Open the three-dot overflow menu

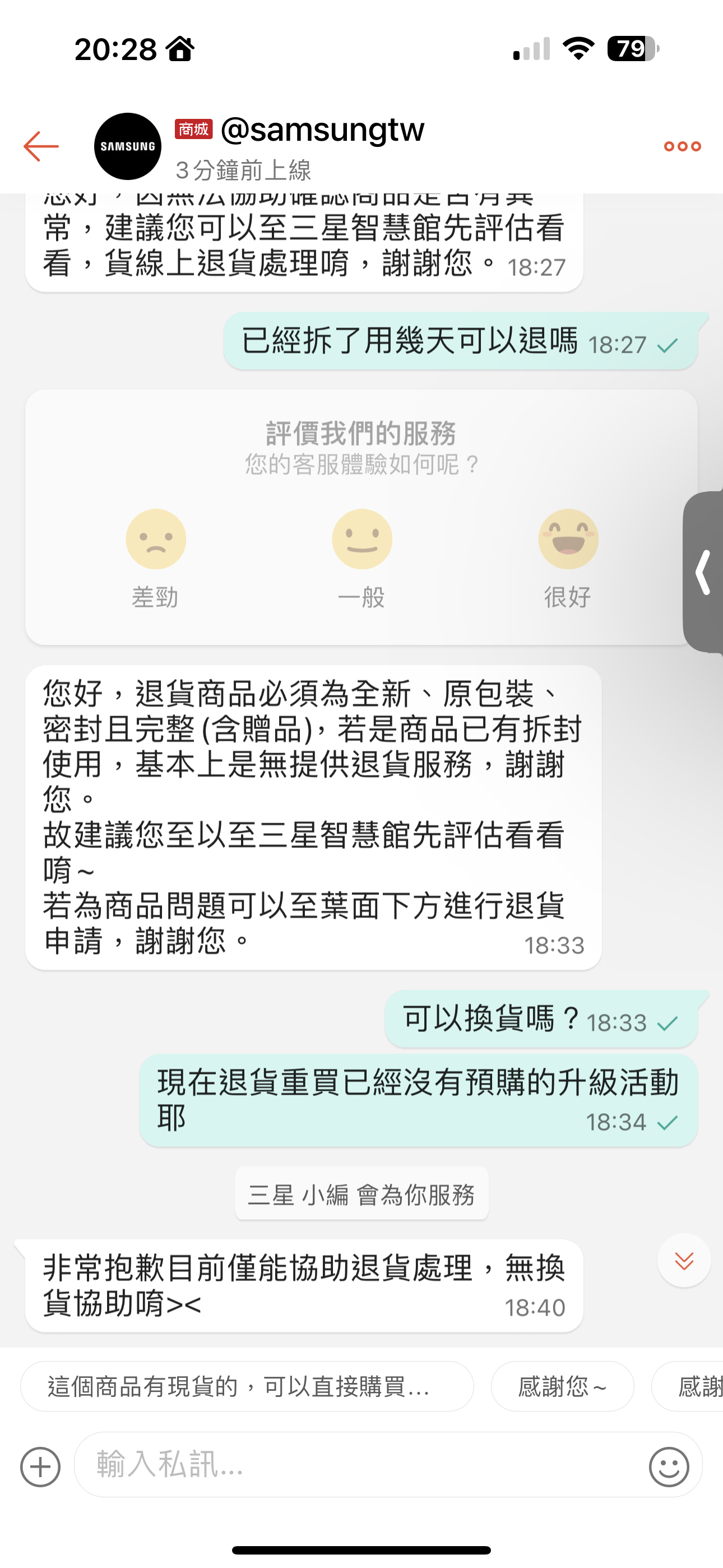(682, 147)
